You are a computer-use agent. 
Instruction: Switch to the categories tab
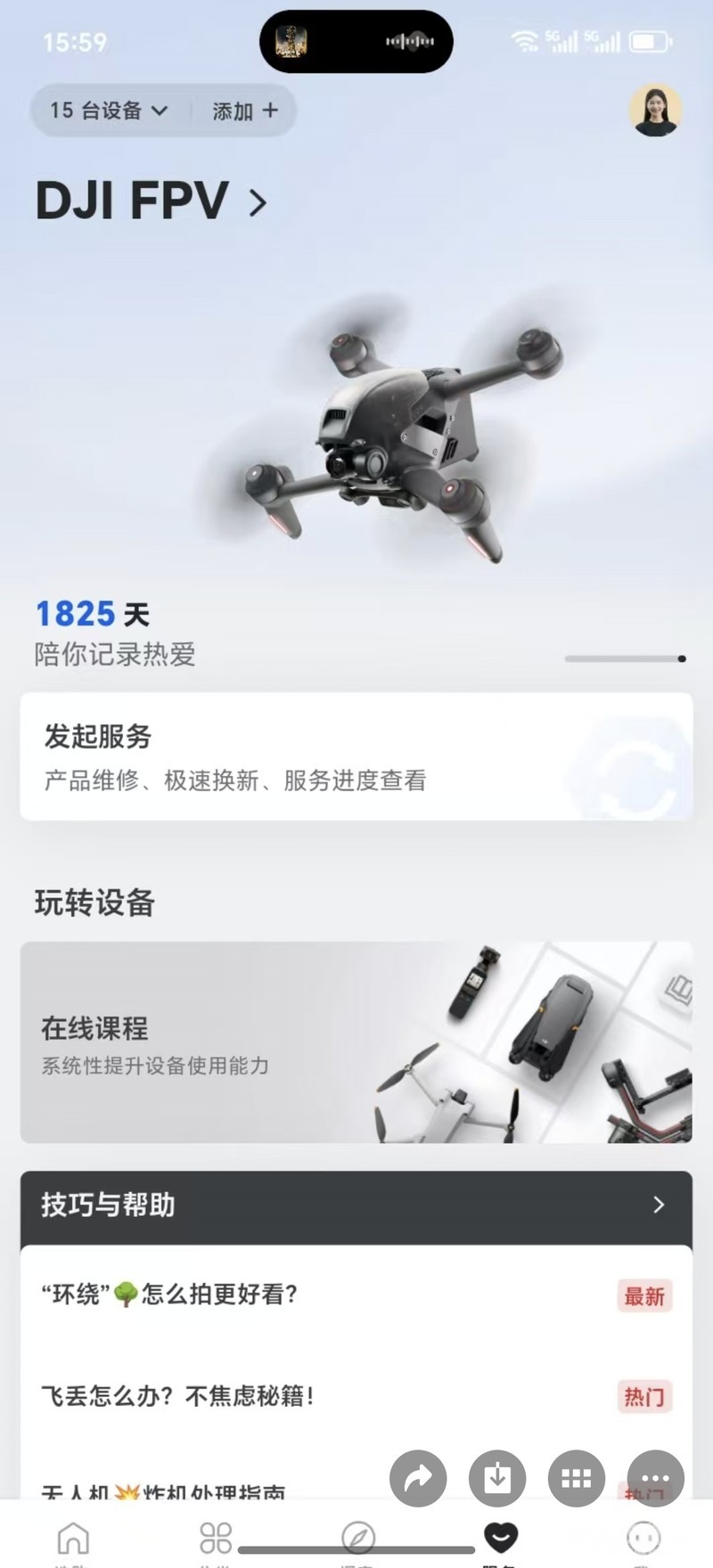(216, 1539)
